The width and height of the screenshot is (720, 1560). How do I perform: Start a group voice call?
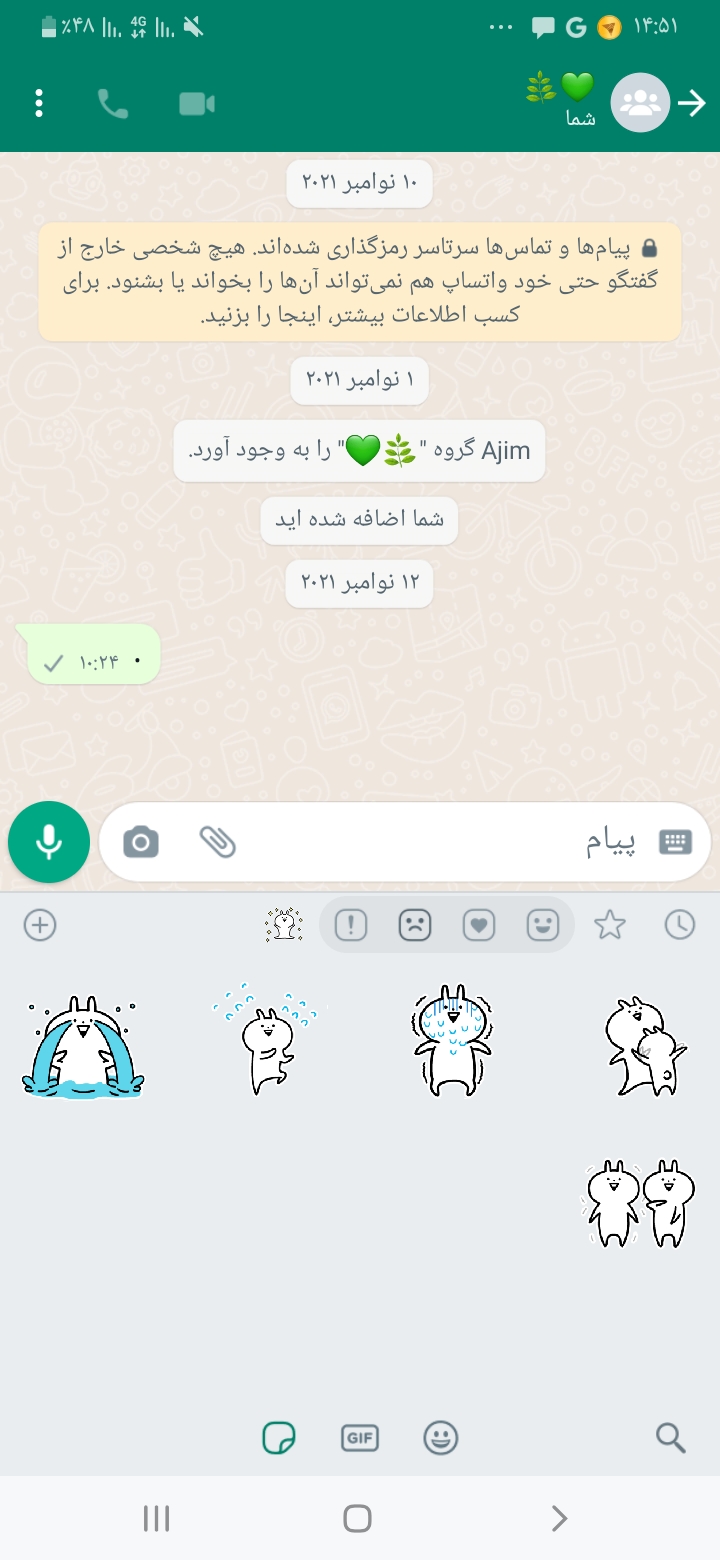click(112, 104)
